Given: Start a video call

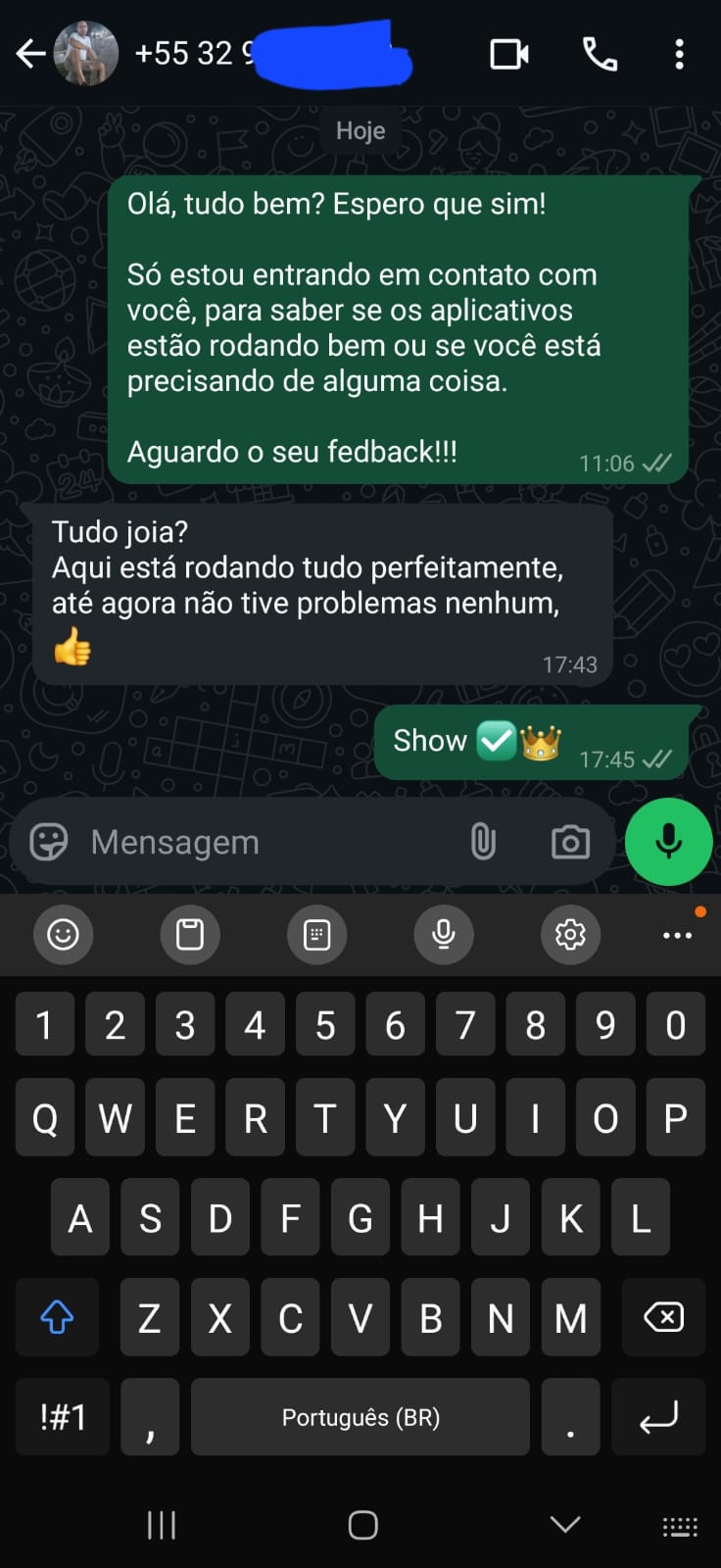Looking at the screenshot, I should point(509,54).
